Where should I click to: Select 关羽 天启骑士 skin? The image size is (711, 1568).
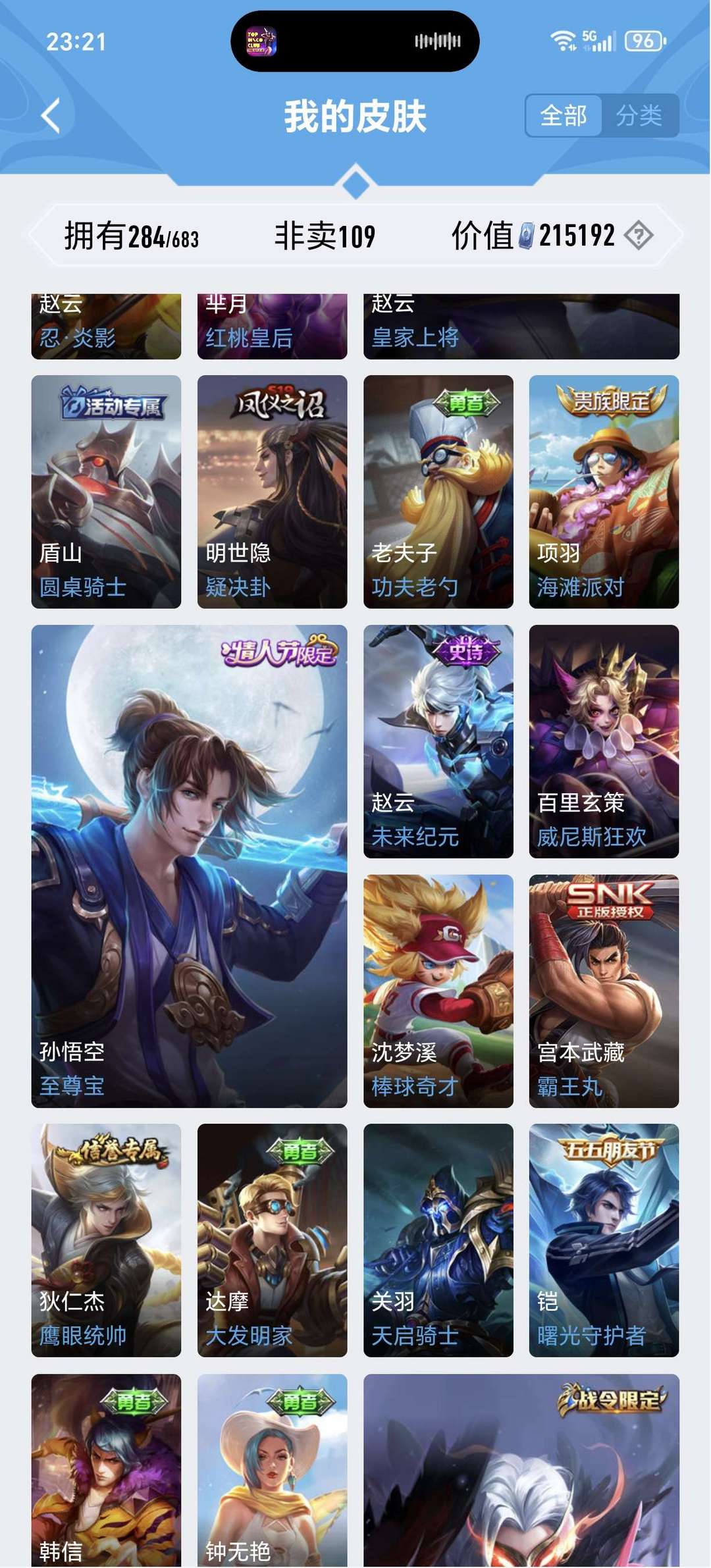pos(438,1240)
